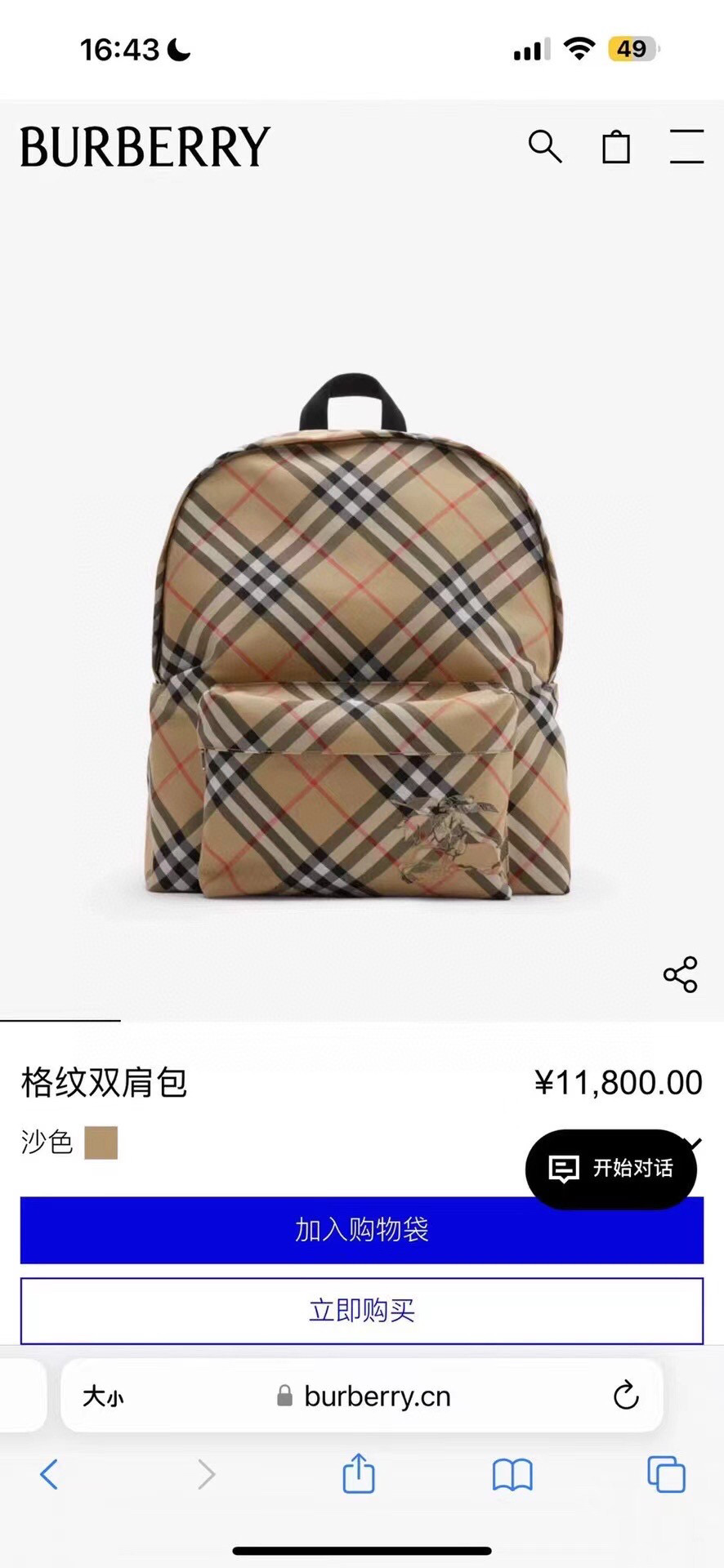Show all open tabs
Image resolution: width=724 pixels, height=1568 pixels.
coord(666,1475)
